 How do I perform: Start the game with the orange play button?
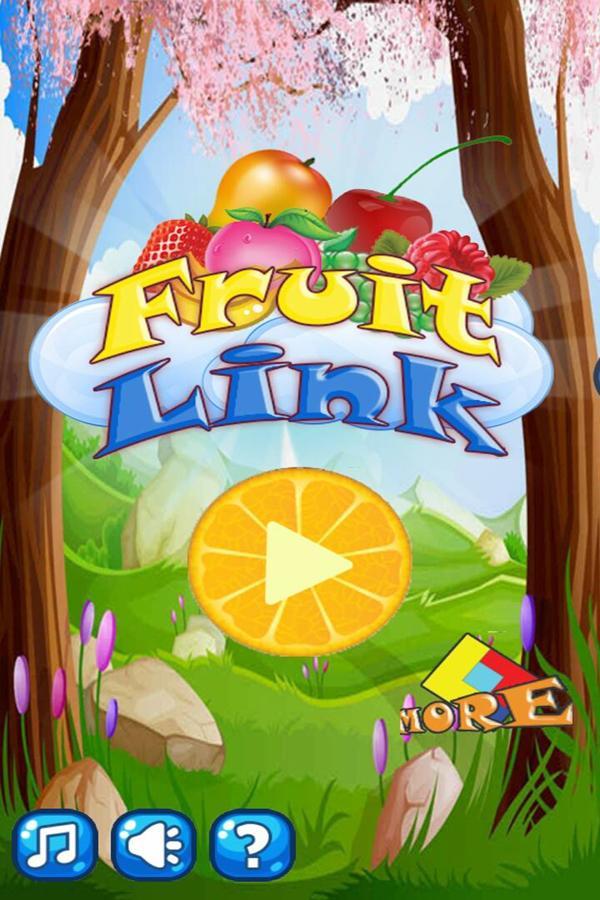[299, 562]
